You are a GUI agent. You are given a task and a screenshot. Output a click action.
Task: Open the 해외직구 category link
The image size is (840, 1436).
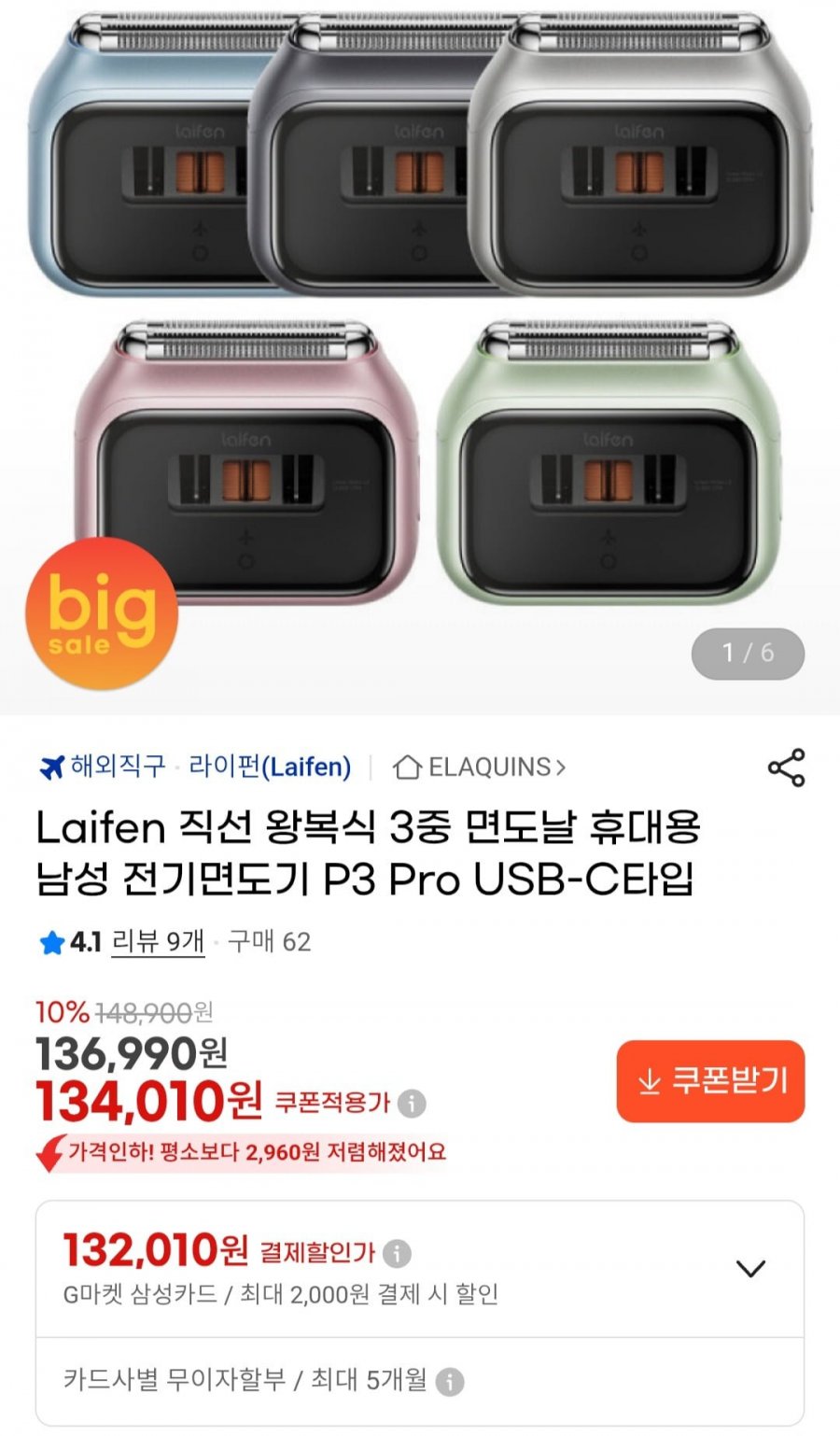tap(103, 767)
